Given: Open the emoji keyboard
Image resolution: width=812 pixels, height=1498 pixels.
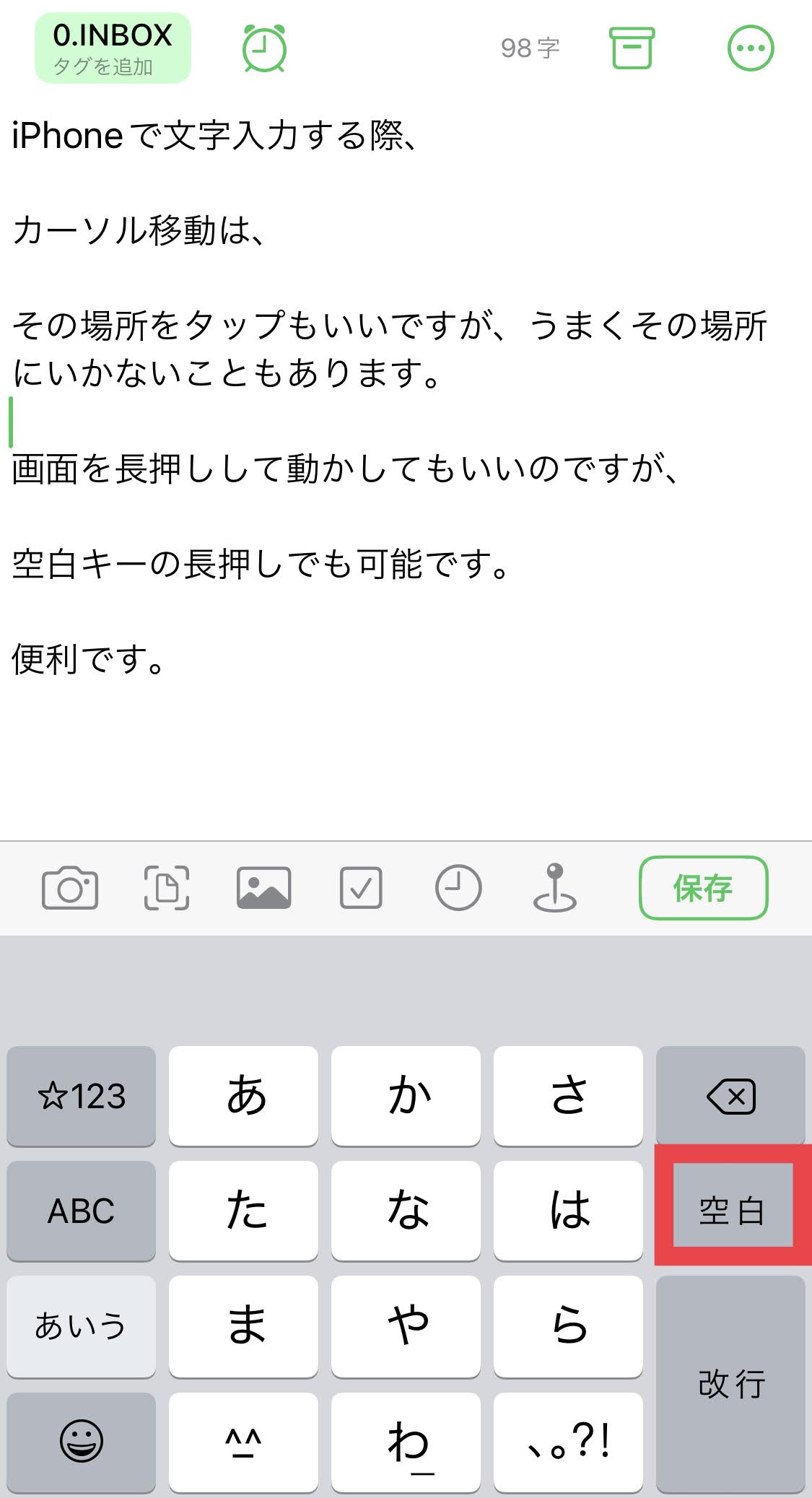Looking at the screenshot, I should pos(81,1441).
